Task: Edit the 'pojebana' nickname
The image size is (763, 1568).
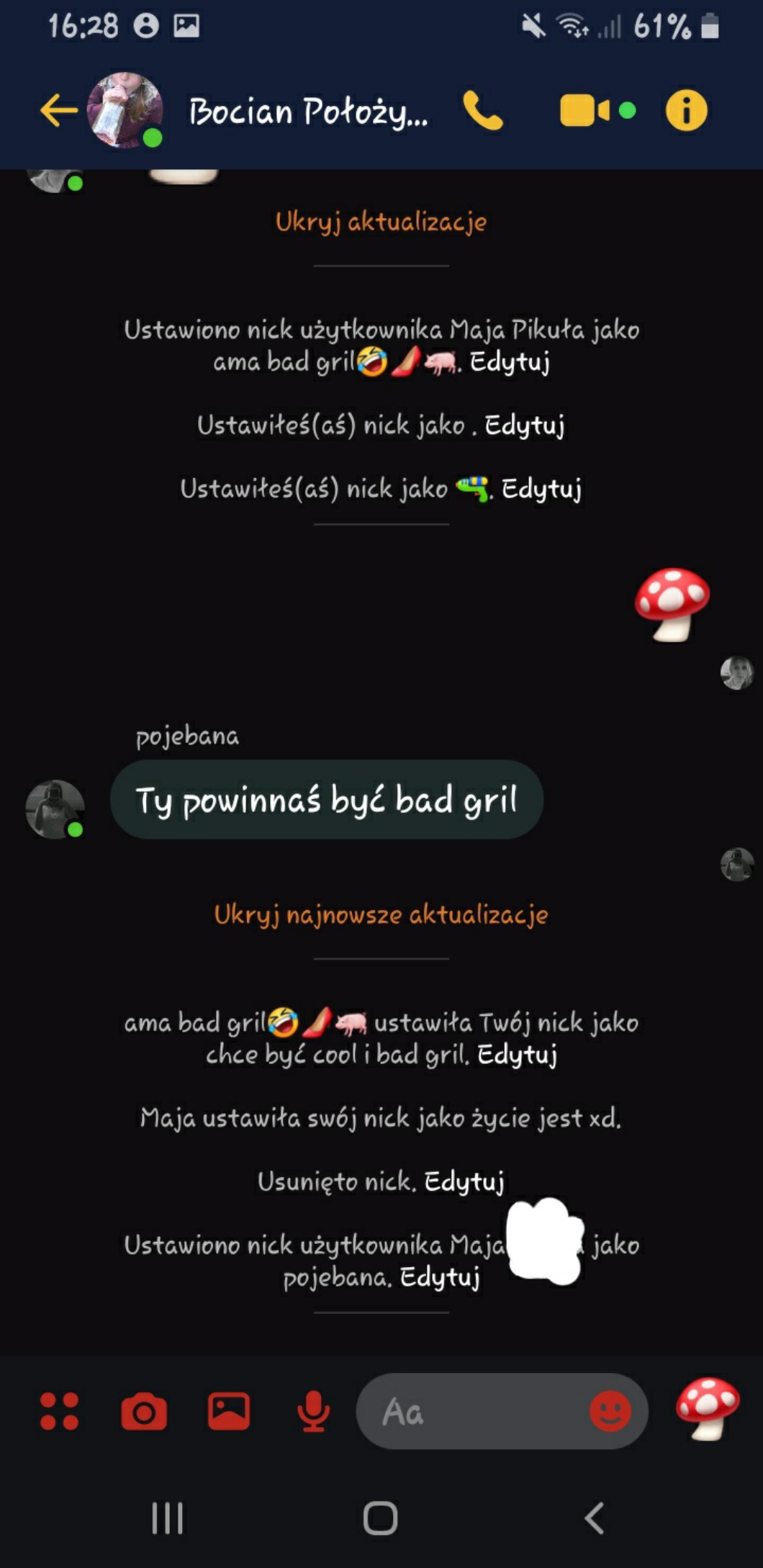Action: pyautogui.click(x=440, y=1277)
